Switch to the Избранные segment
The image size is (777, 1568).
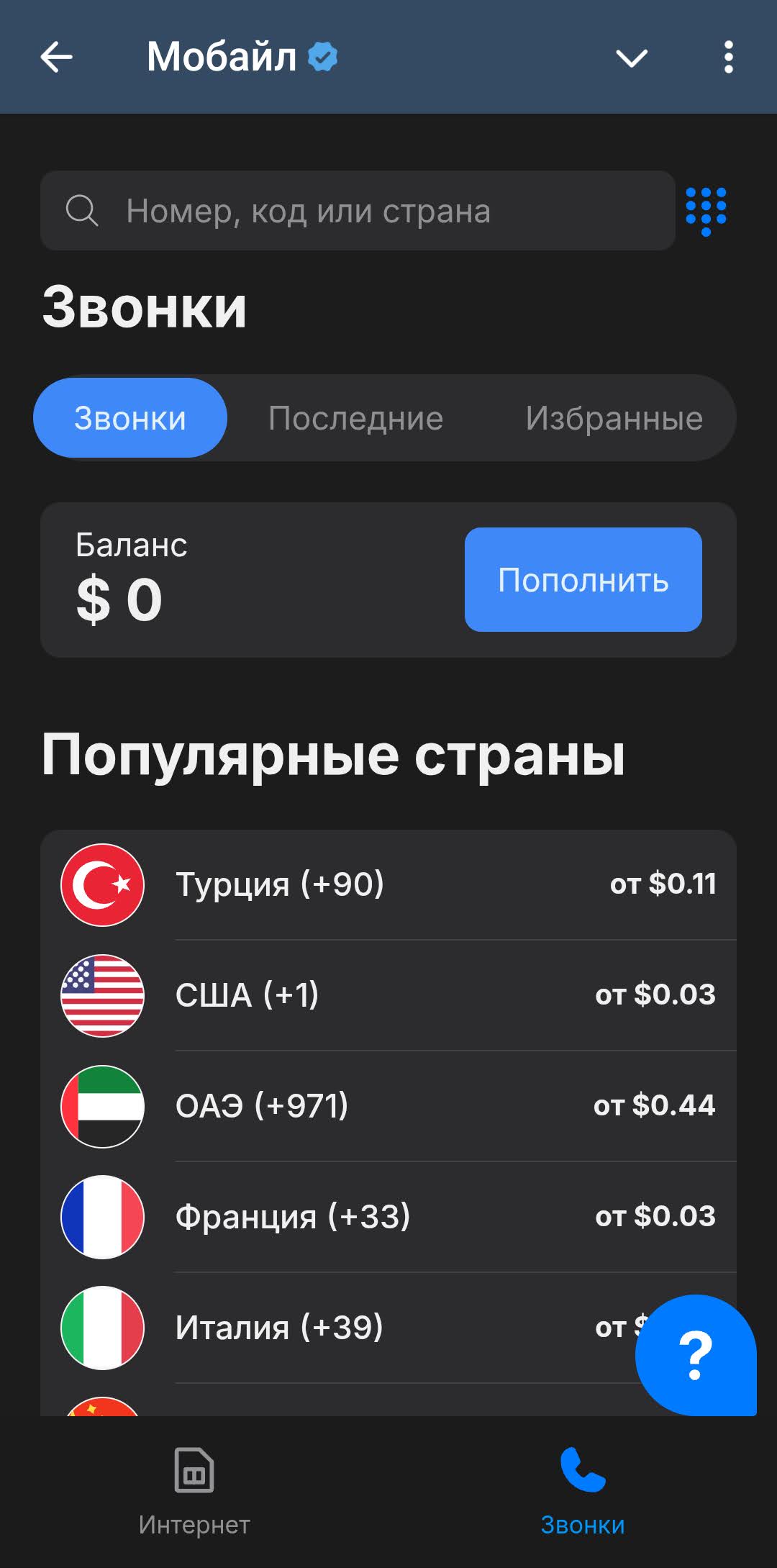point(614,418)
